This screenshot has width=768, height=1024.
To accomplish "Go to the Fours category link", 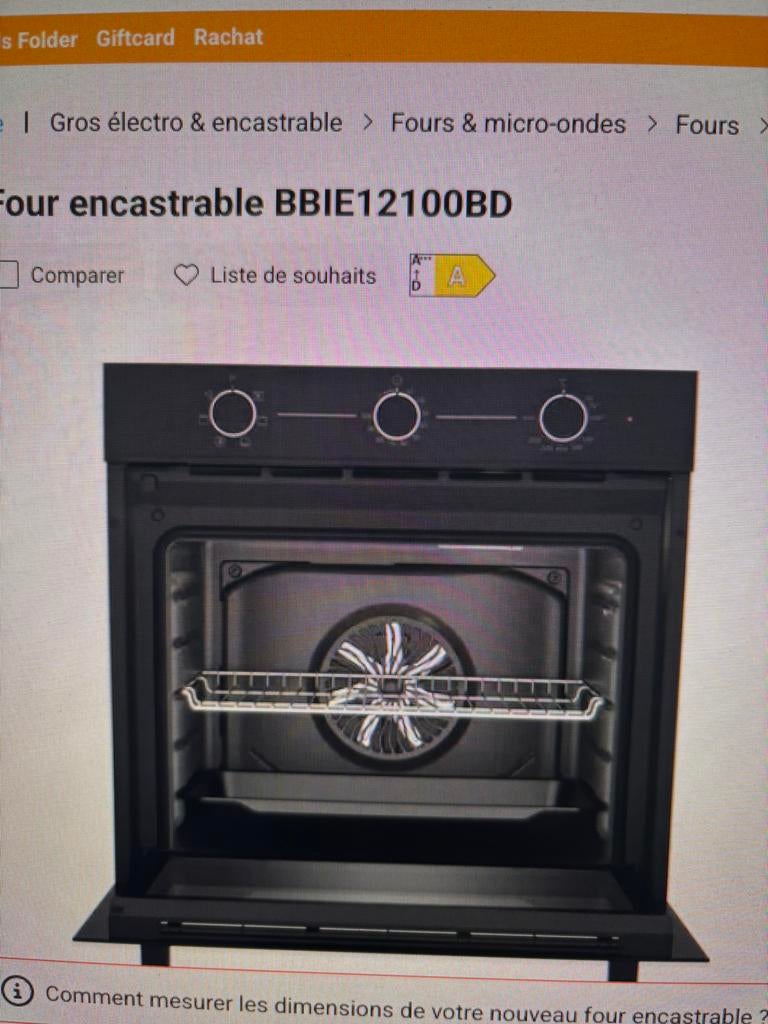I will coord(710,123).
